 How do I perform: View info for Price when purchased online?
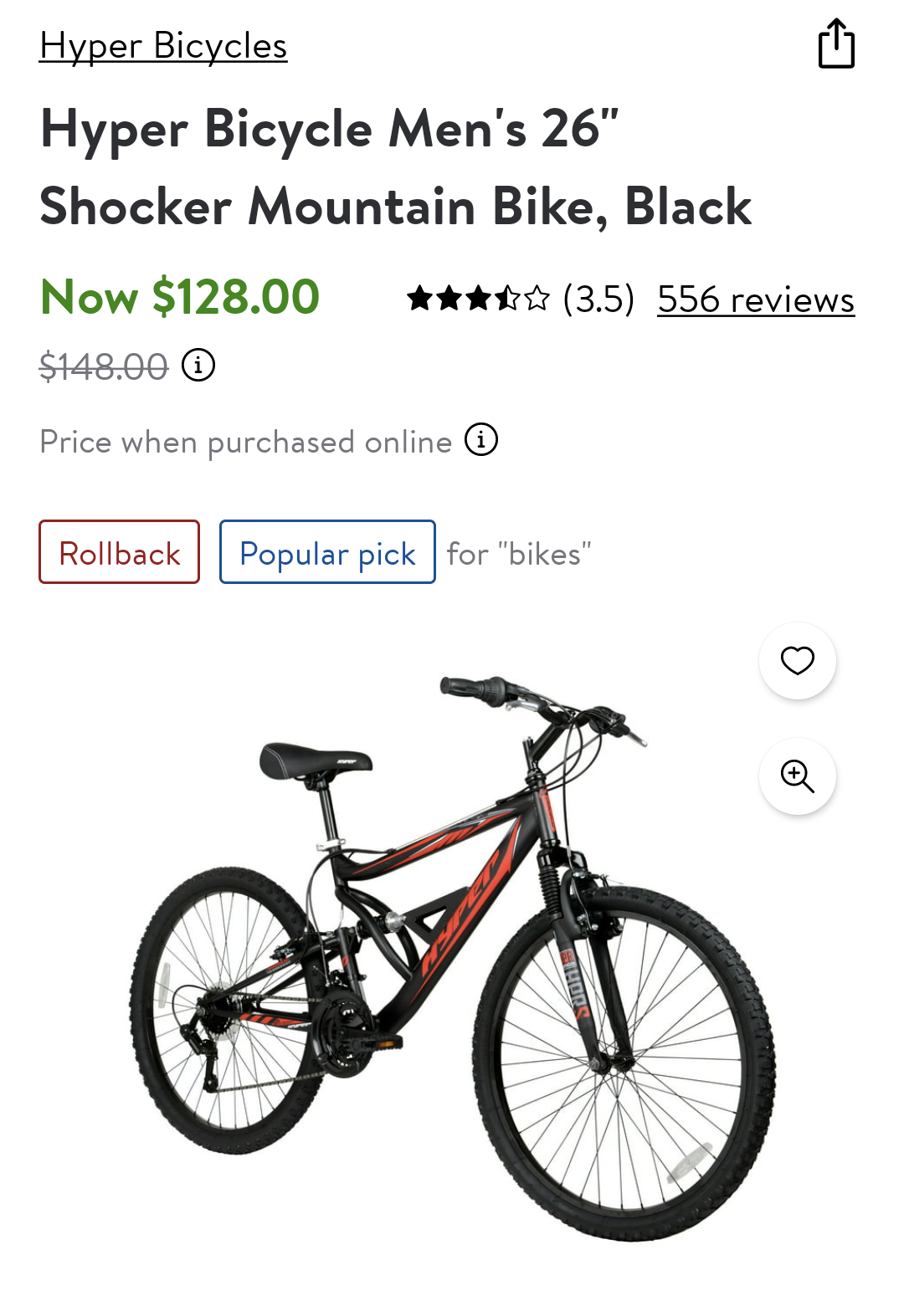481,439
